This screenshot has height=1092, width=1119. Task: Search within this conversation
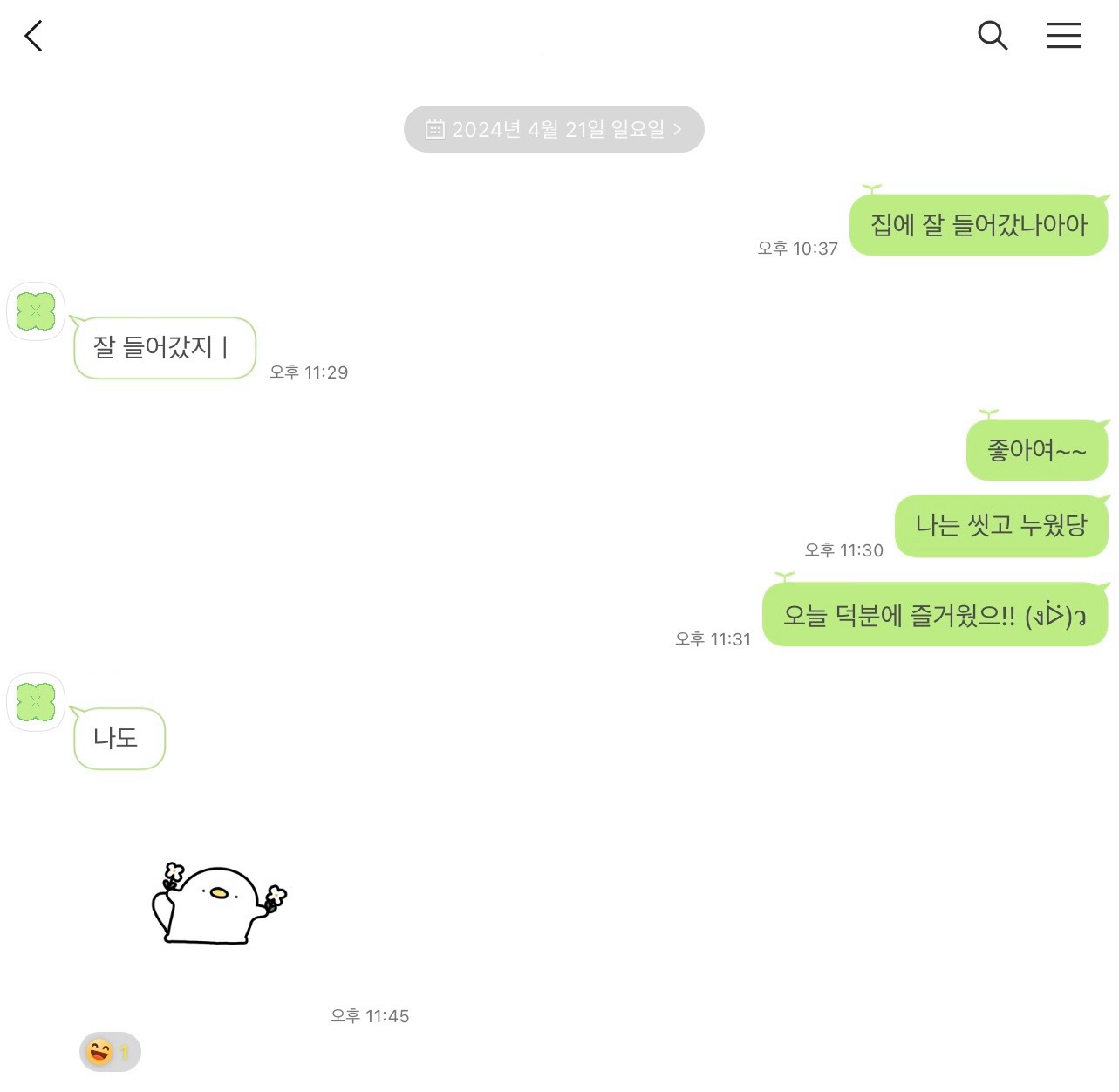click(x=992, y=36)
